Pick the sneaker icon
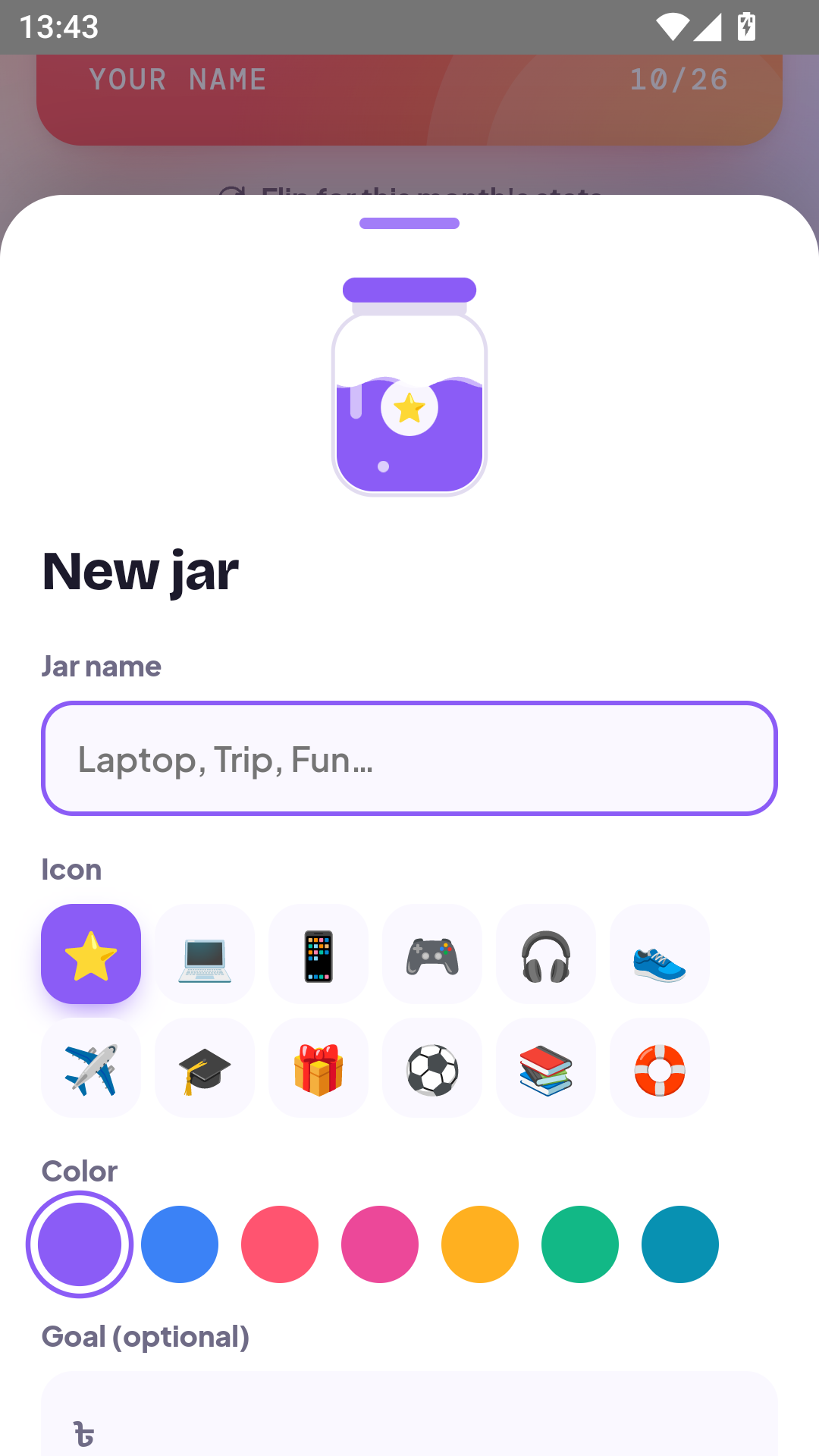 pyautogui.click(x=660, y=954)
